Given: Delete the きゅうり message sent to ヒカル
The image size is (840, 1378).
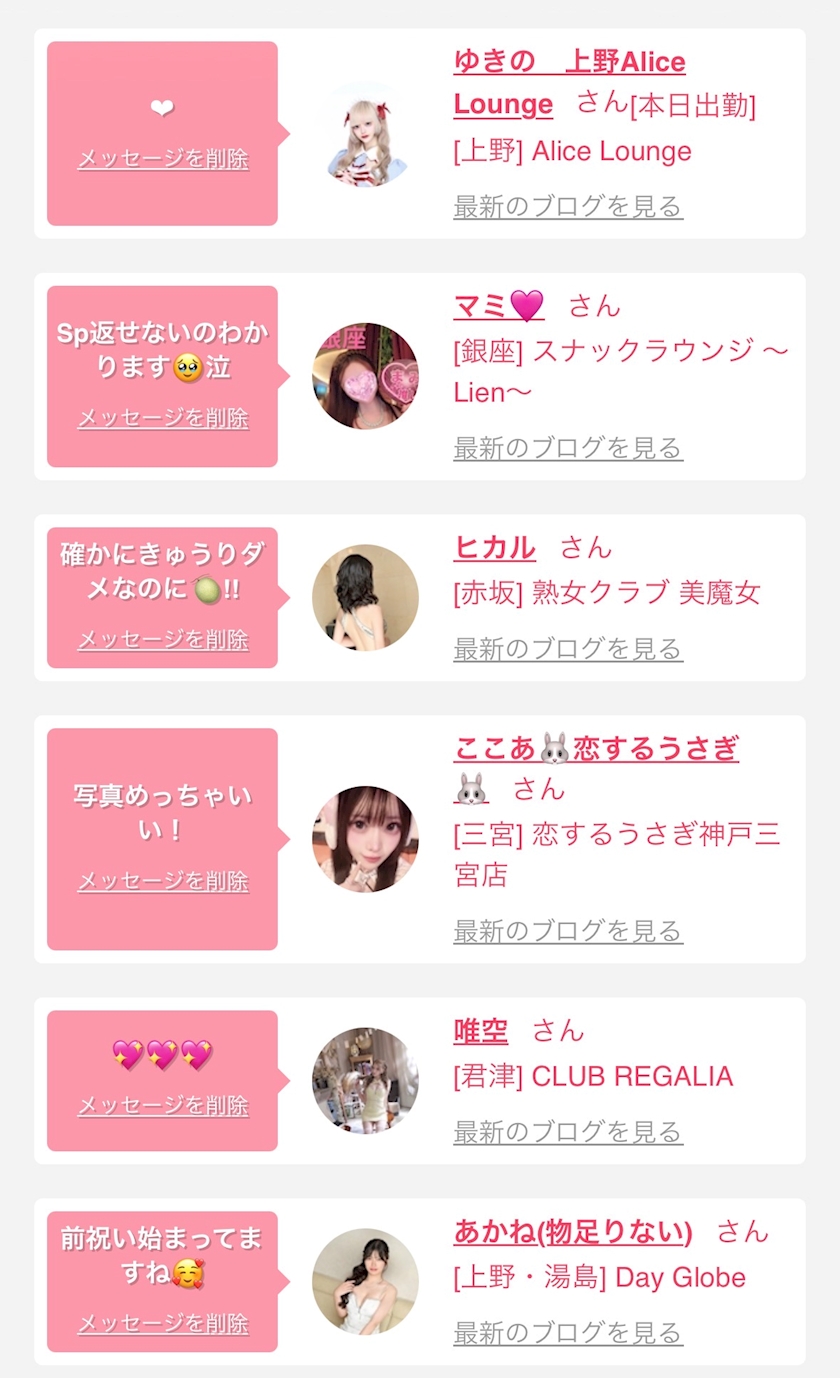Looking at the screenshot, I should click(x=163, y=640).
